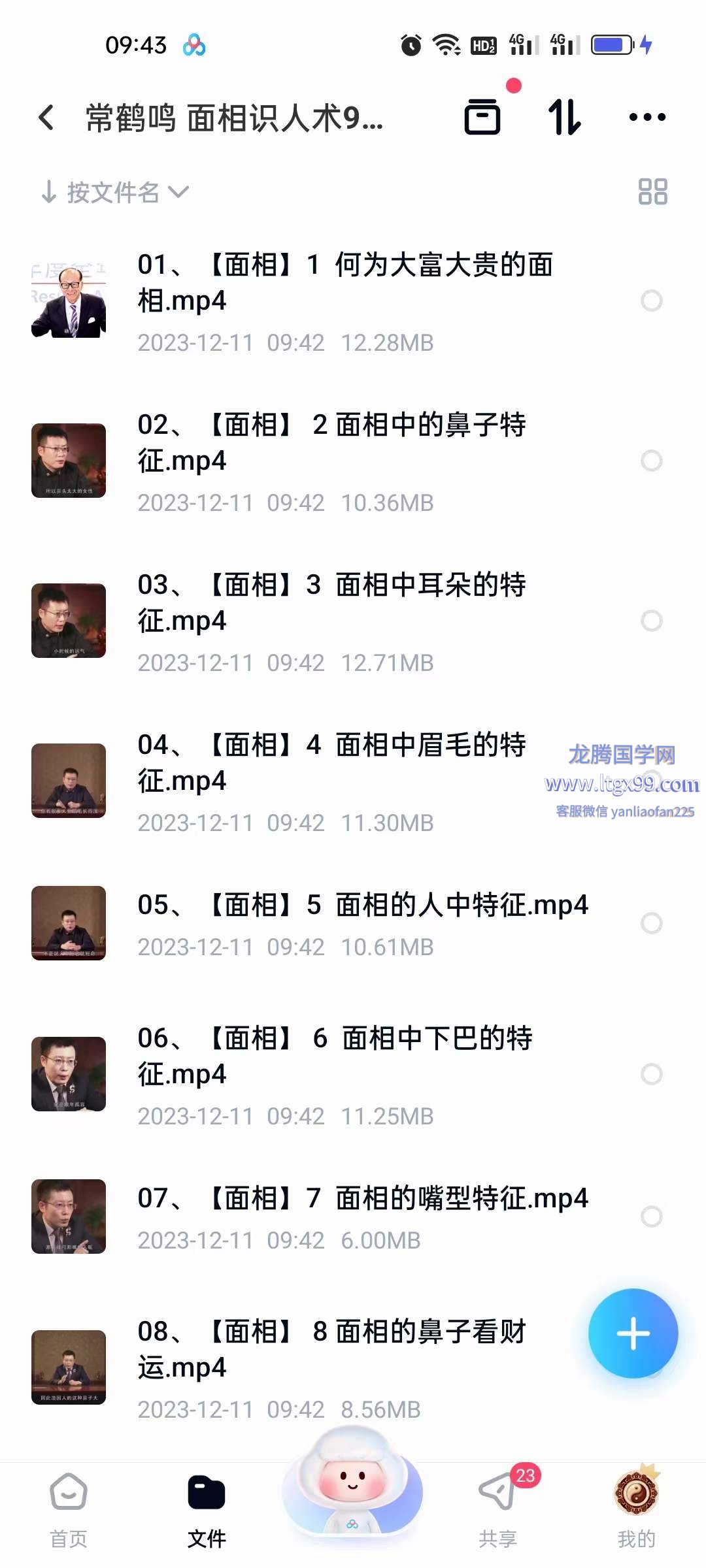
Task: Tap the blue plus add button
Action: 633,1334
